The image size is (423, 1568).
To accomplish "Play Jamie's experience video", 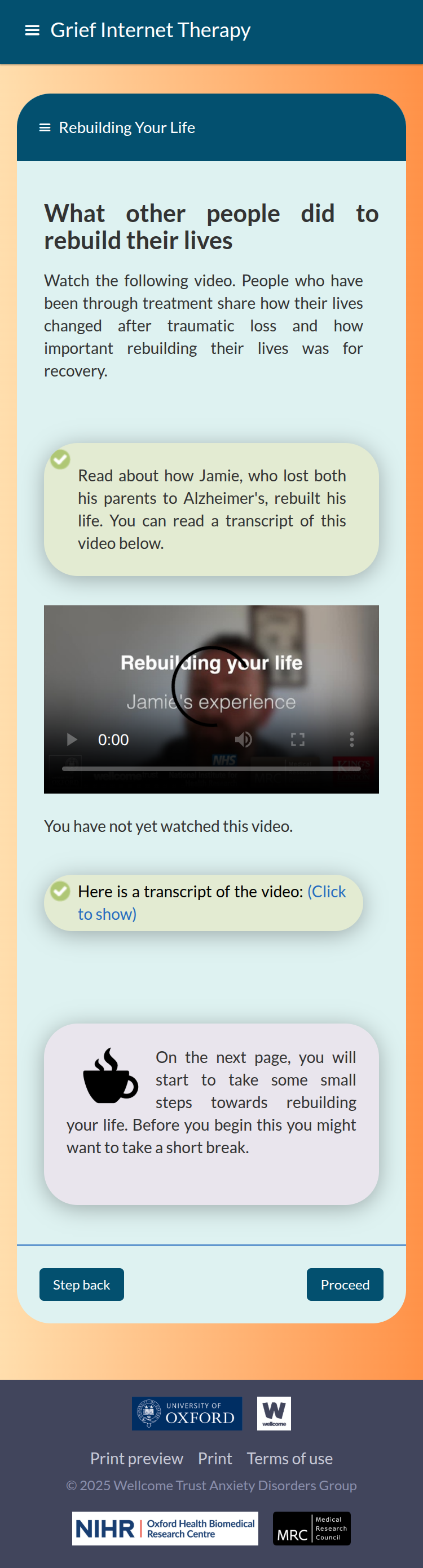I will point(72,739).
